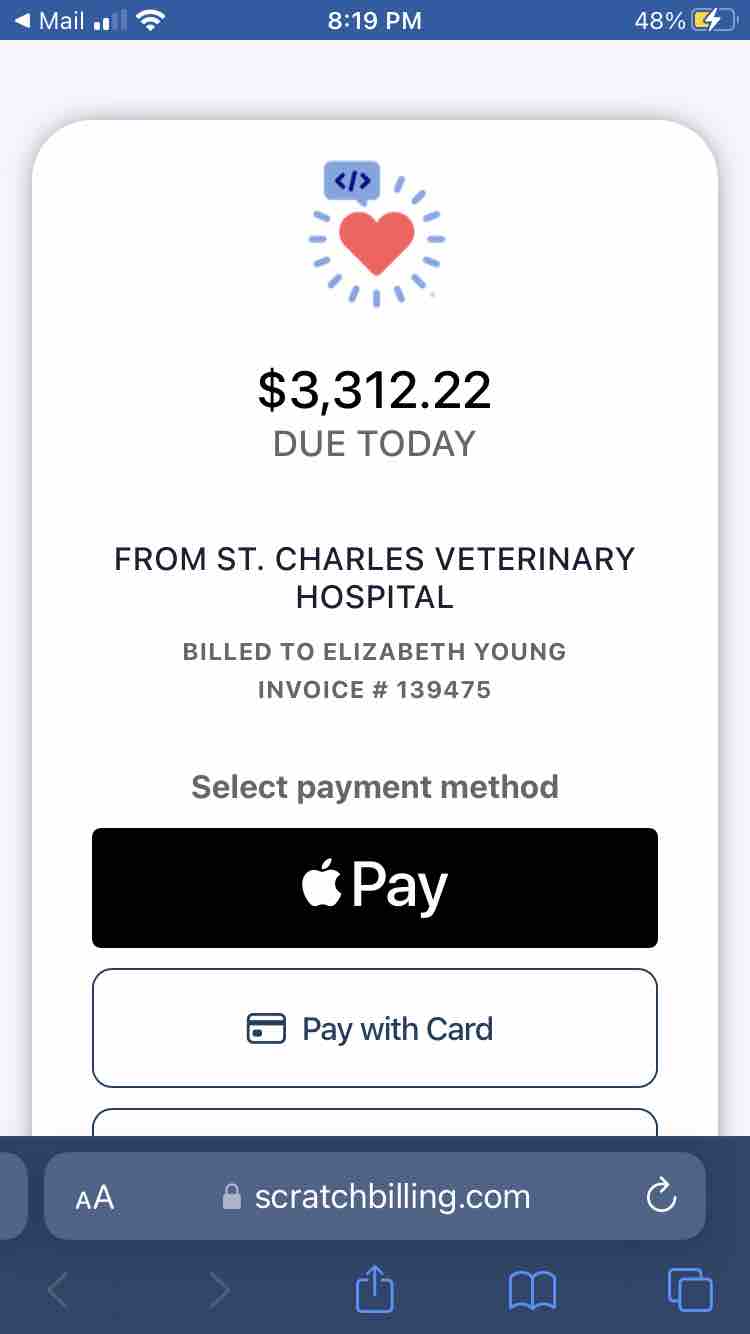Choose Pay with Card option
The width and height of the screenshot is (750, 1334).
pyautogui.click(x=375, y=1028)
